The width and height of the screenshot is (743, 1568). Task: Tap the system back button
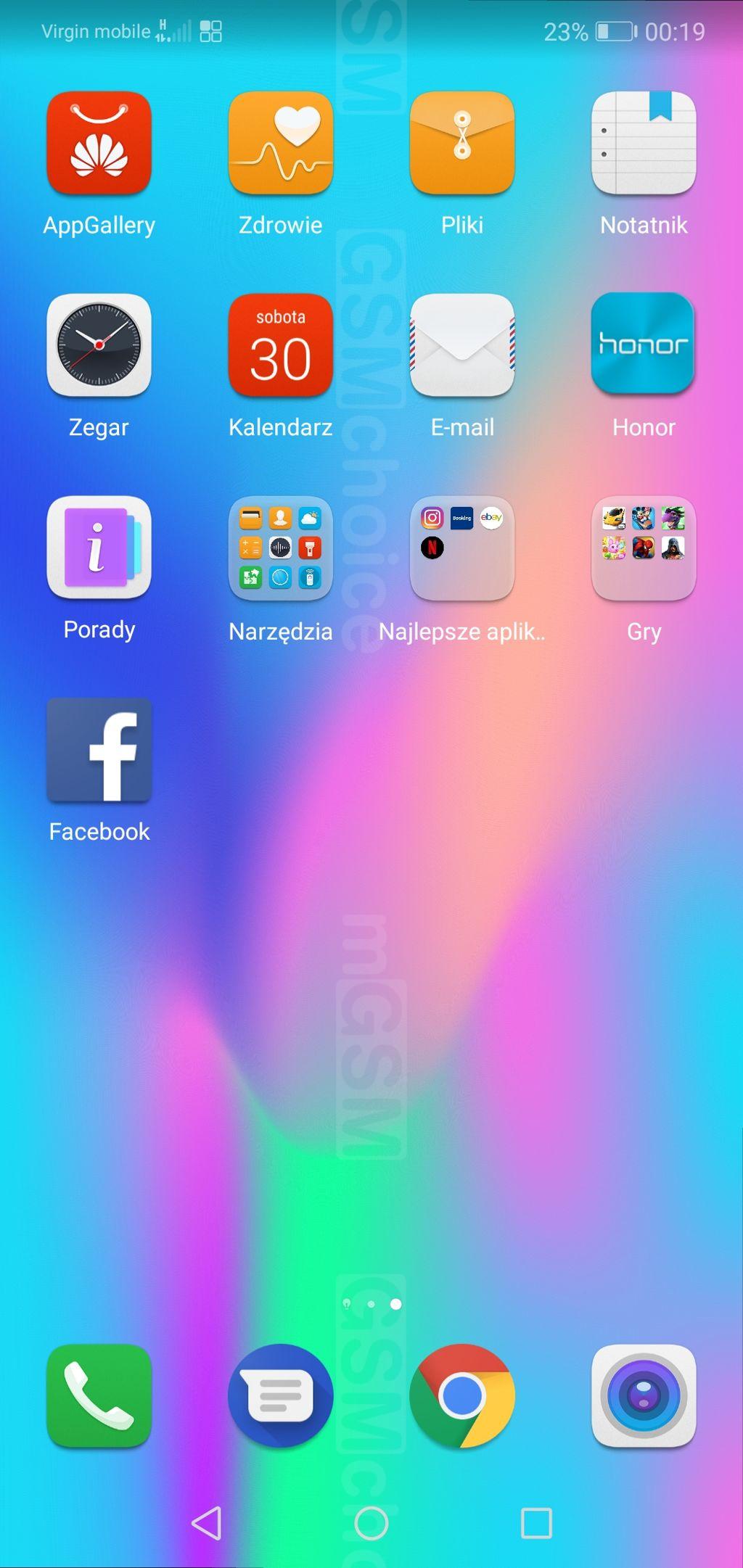[207, 1523]
